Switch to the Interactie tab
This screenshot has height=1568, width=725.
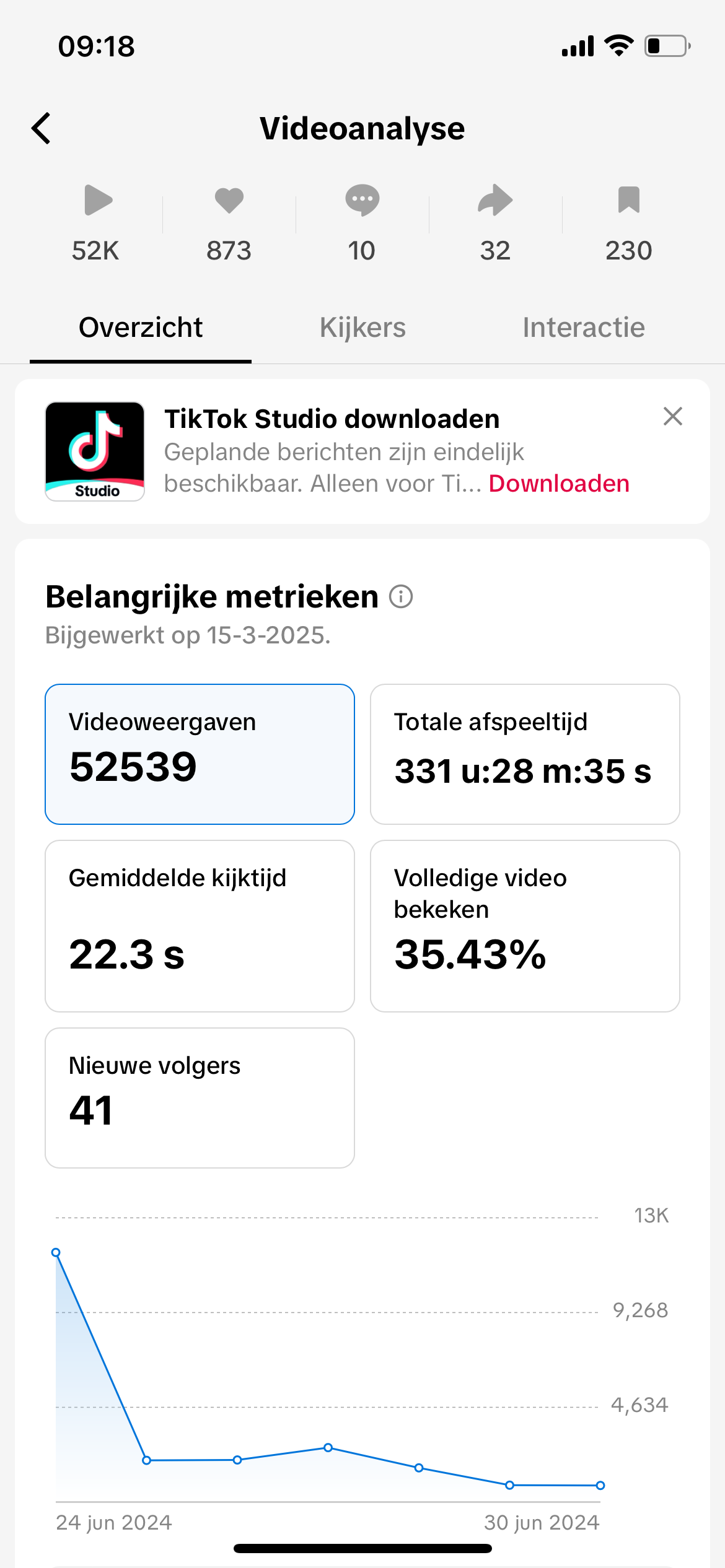[583, 328]
